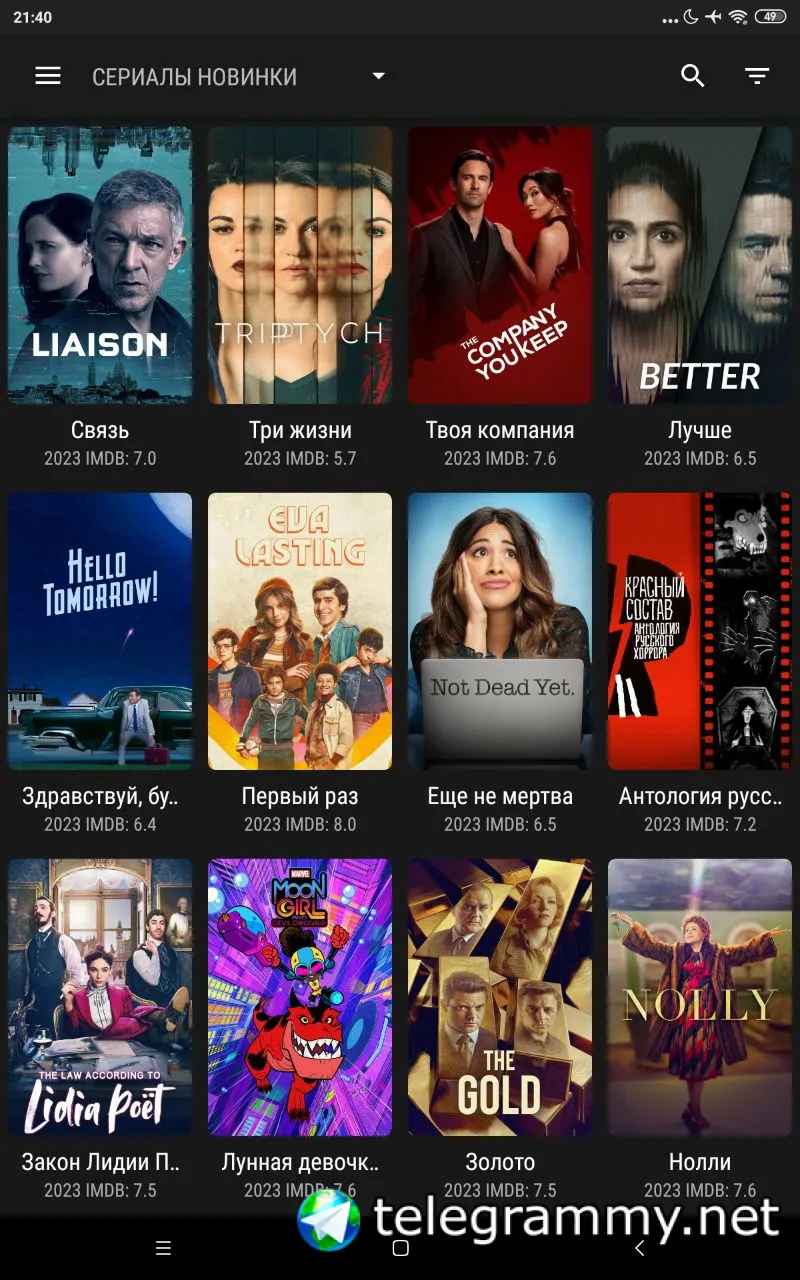Screen dimensions: 800x1280
Task: Open the Золото (The Gold) series
Action: 500,997
